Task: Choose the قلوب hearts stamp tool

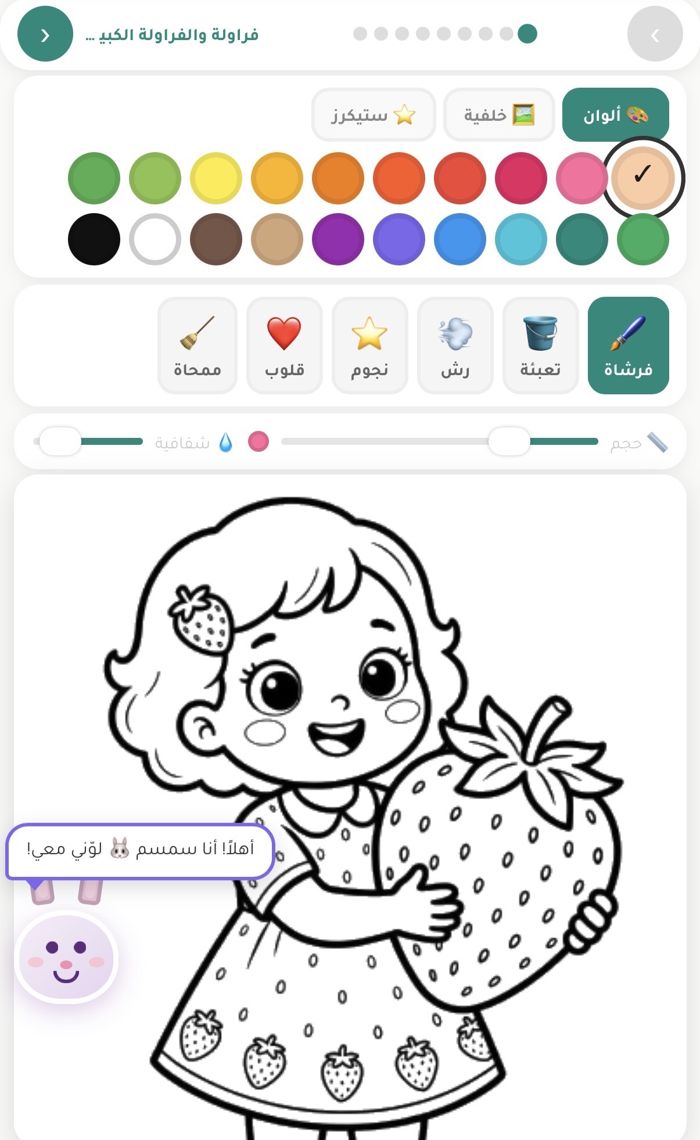Action: coord(283,345)
